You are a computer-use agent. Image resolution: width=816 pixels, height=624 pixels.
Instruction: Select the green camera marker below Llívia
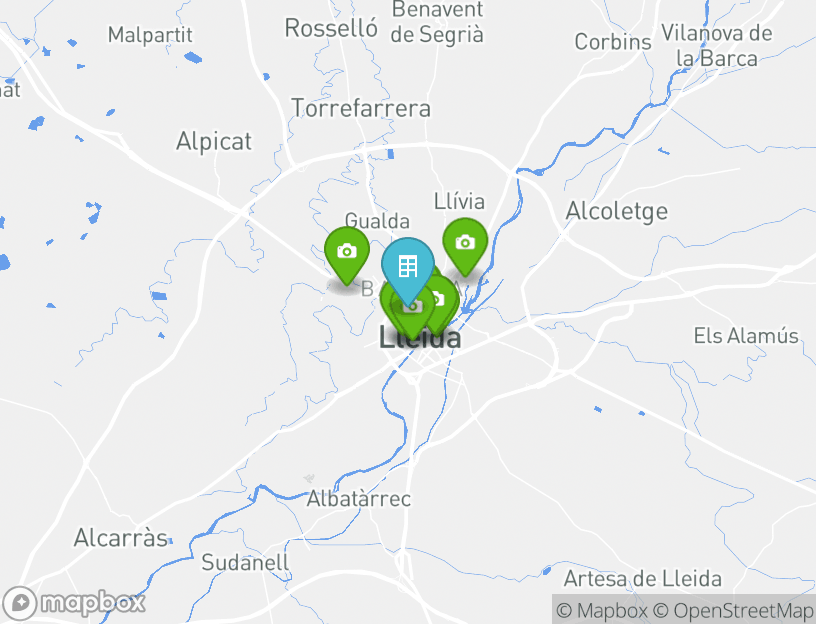[x=465, y=243]
